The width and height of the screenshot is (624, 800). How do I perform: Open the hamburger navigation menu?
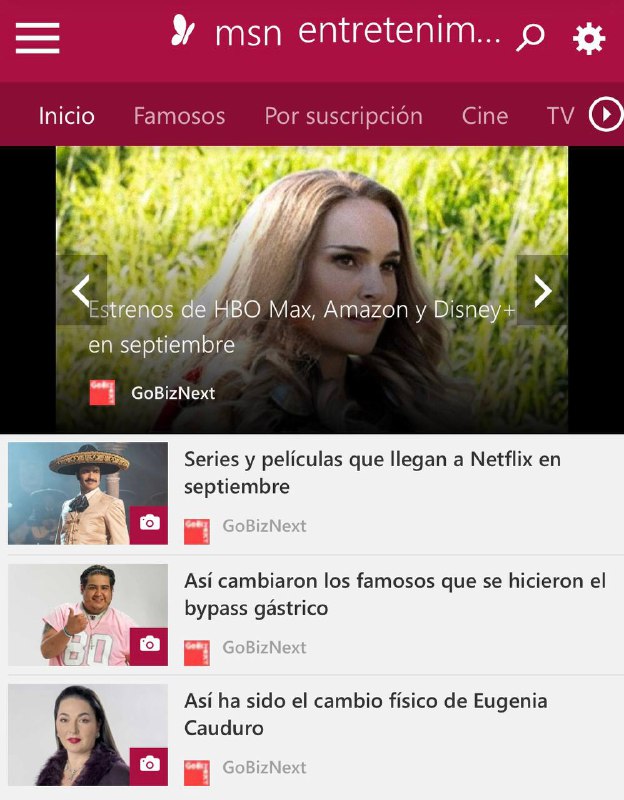pos(38,38)
